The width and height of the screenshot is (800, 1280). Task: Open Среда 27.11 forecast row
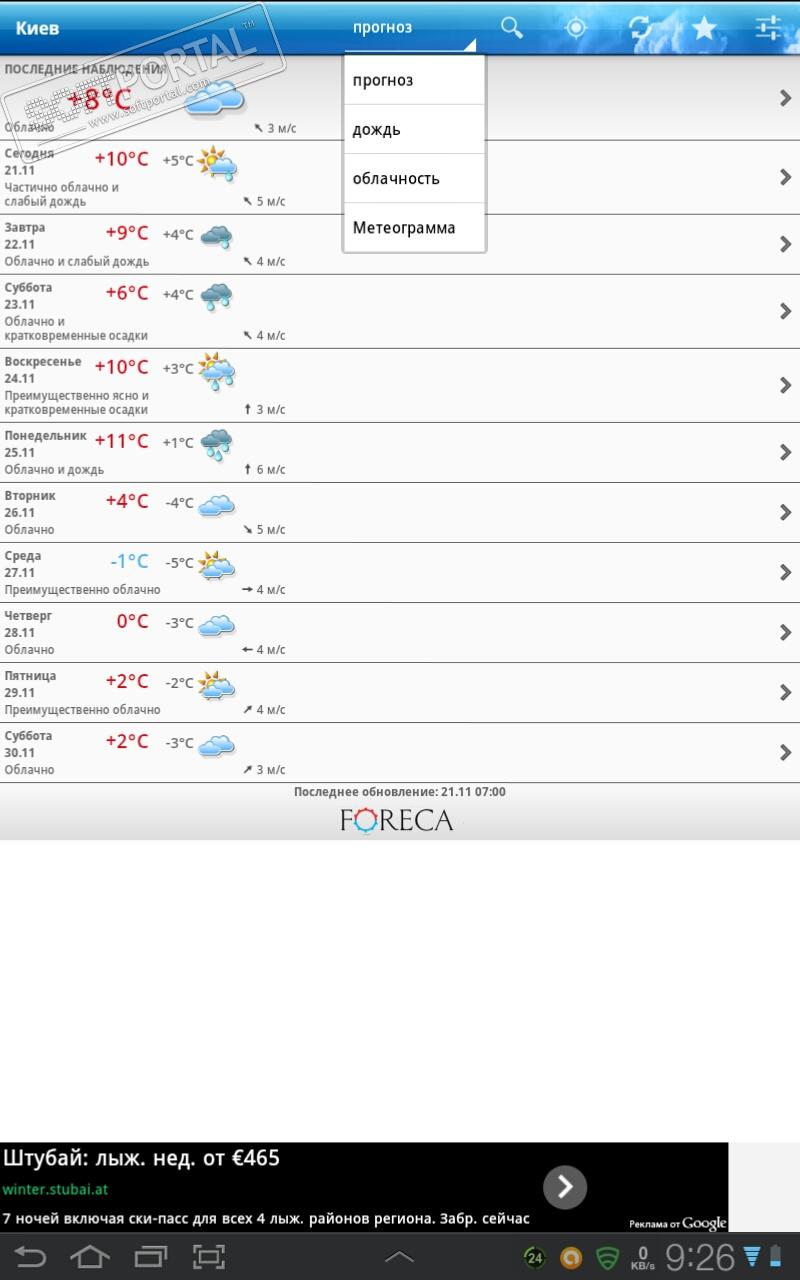400,572
